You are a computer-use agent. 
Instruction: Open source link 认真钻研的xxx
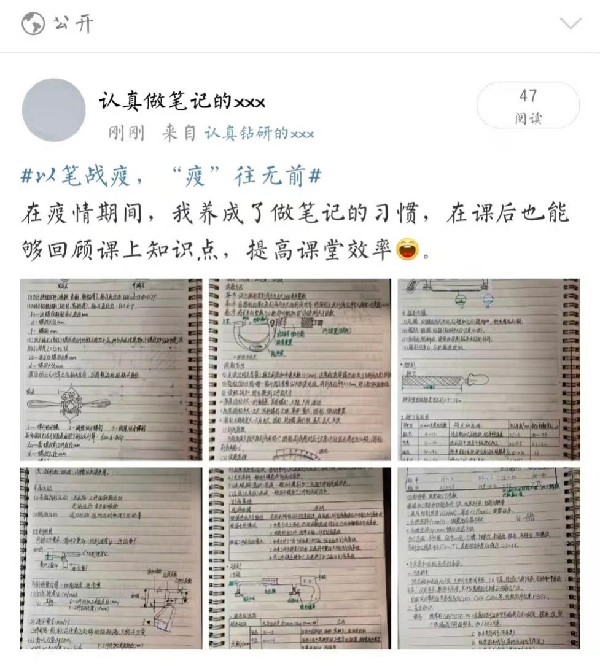point(259,132)
